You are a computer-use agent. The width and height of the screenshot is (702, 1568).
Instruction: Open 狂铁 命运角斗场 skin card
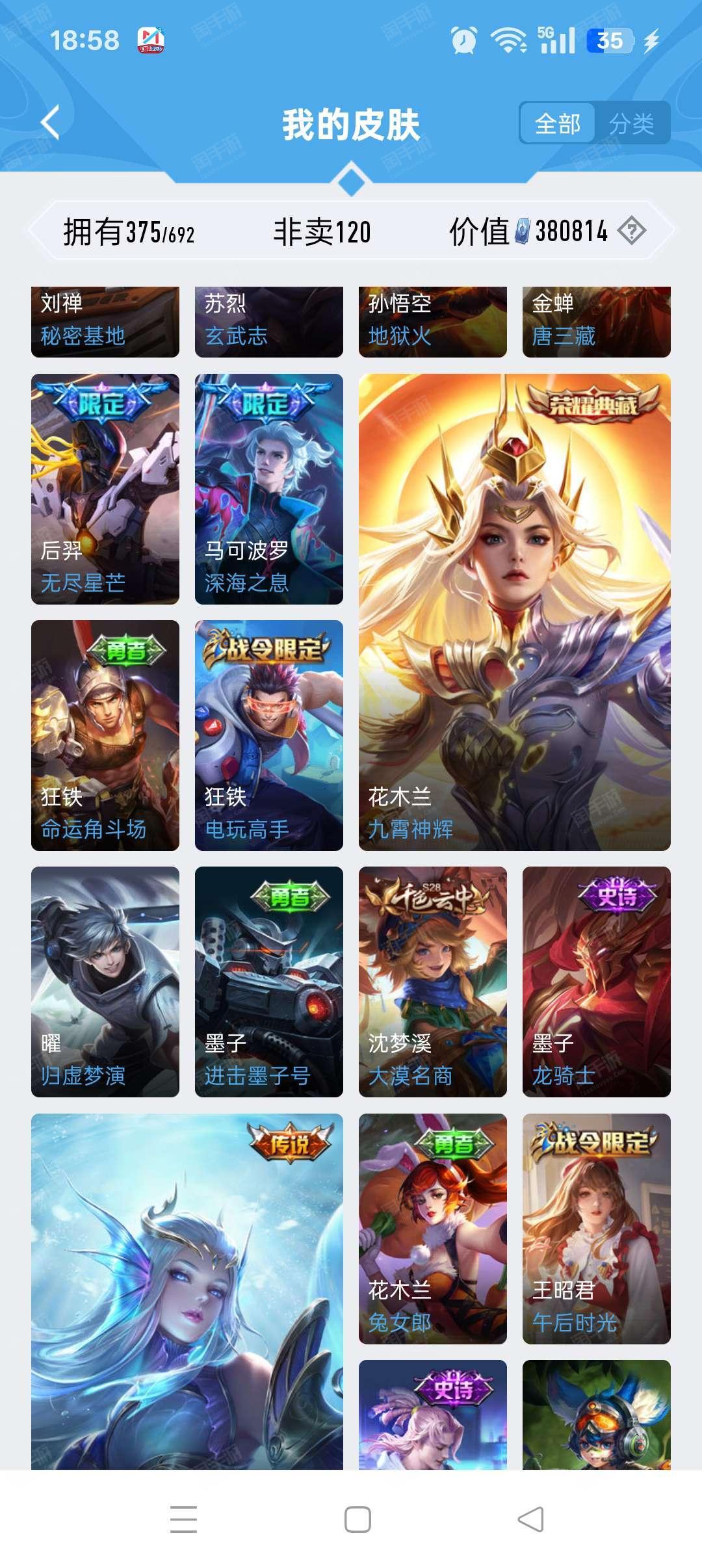[x=105, y=735]
